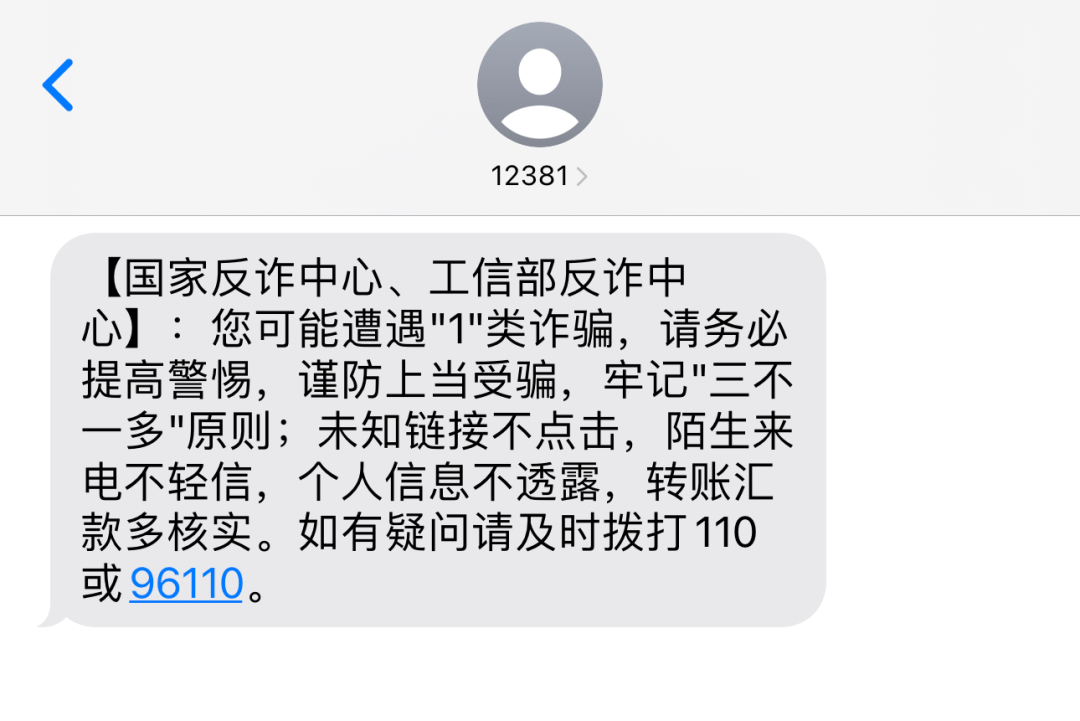Open contact details for 12381
This screenshot has width=1080, height=721.
539,176
